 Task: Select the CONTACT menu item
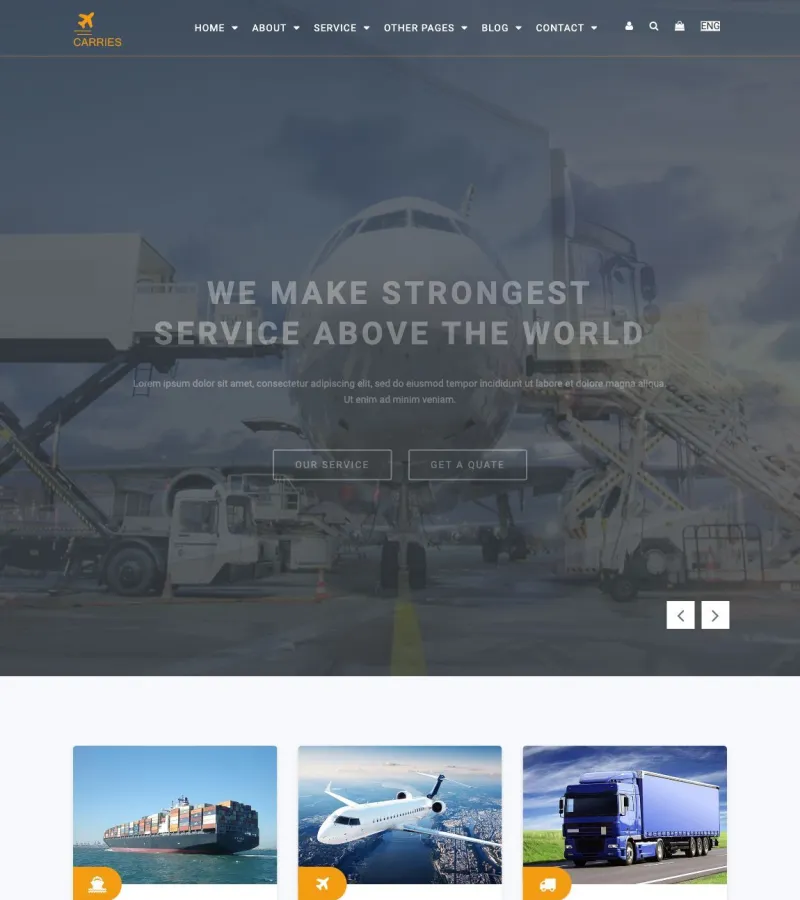561,28
